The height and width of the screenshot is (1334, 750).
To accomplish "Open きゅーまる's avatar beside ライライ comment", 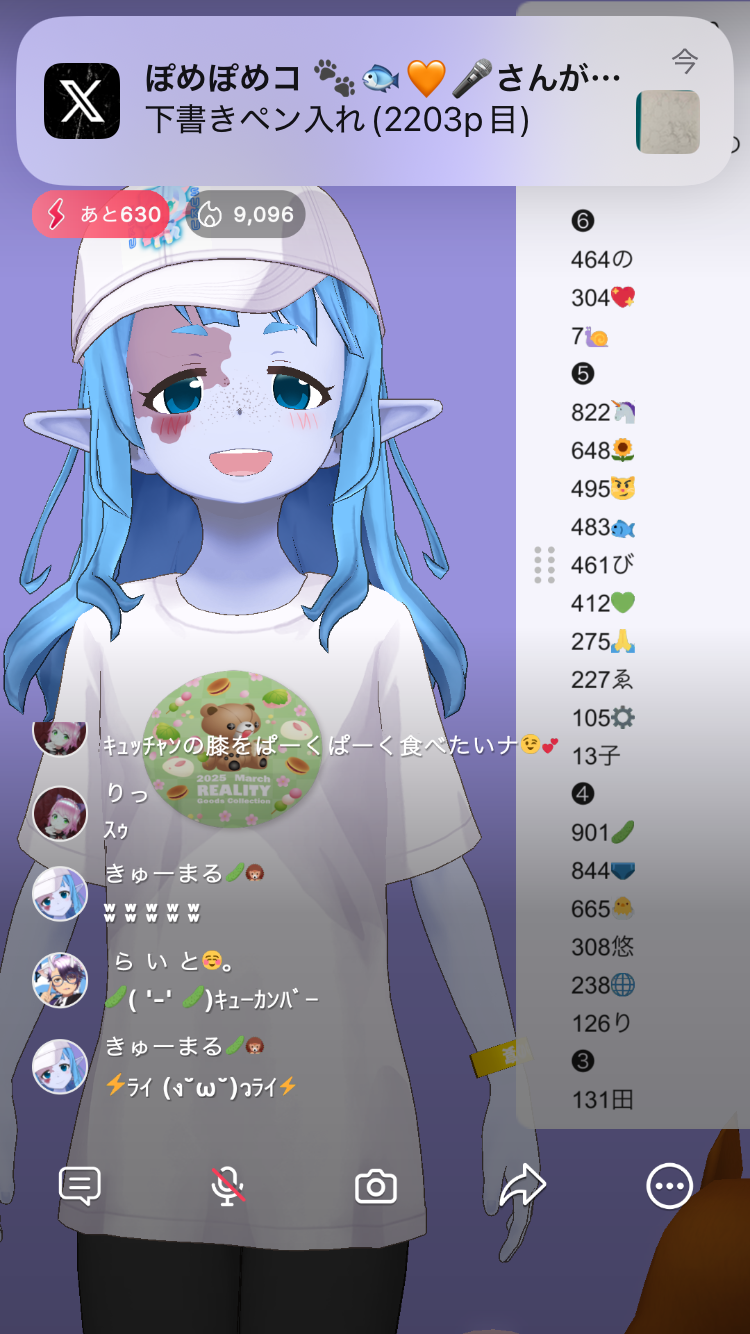I will pyautogui.click(x=60, y=1066).
